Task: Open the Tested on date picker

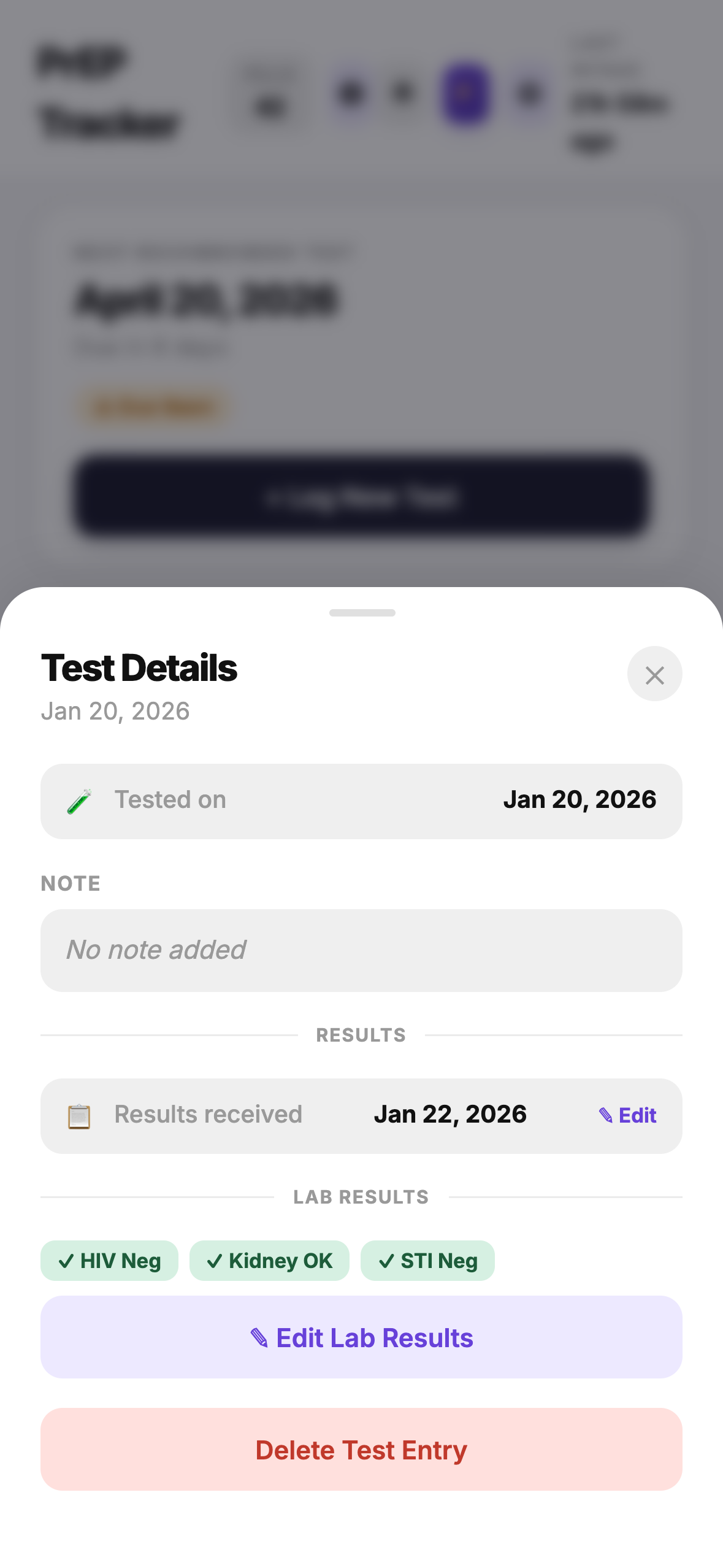Action: [361, 801]
